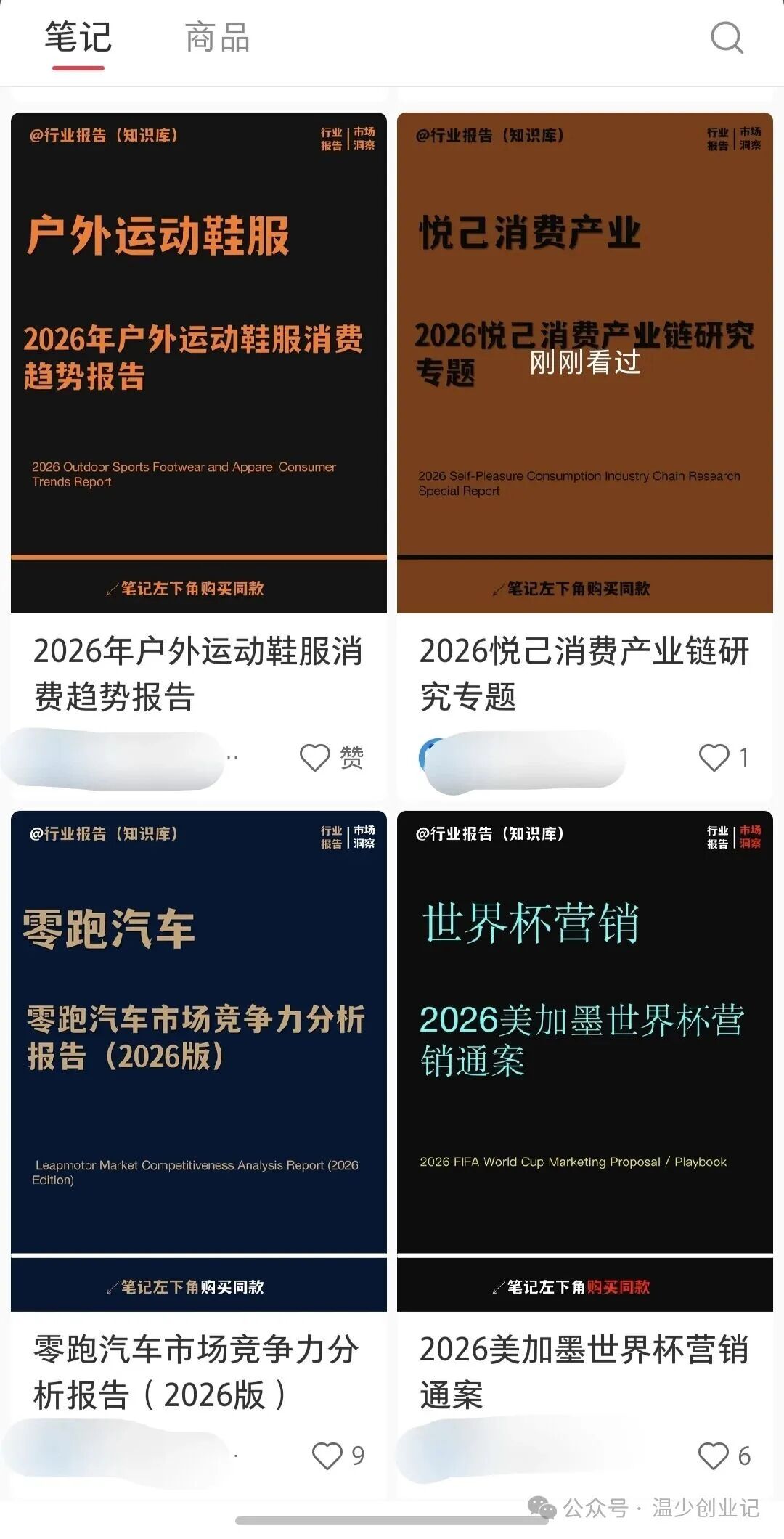Open the 零跑汽车 report note

click(198, 1060)
